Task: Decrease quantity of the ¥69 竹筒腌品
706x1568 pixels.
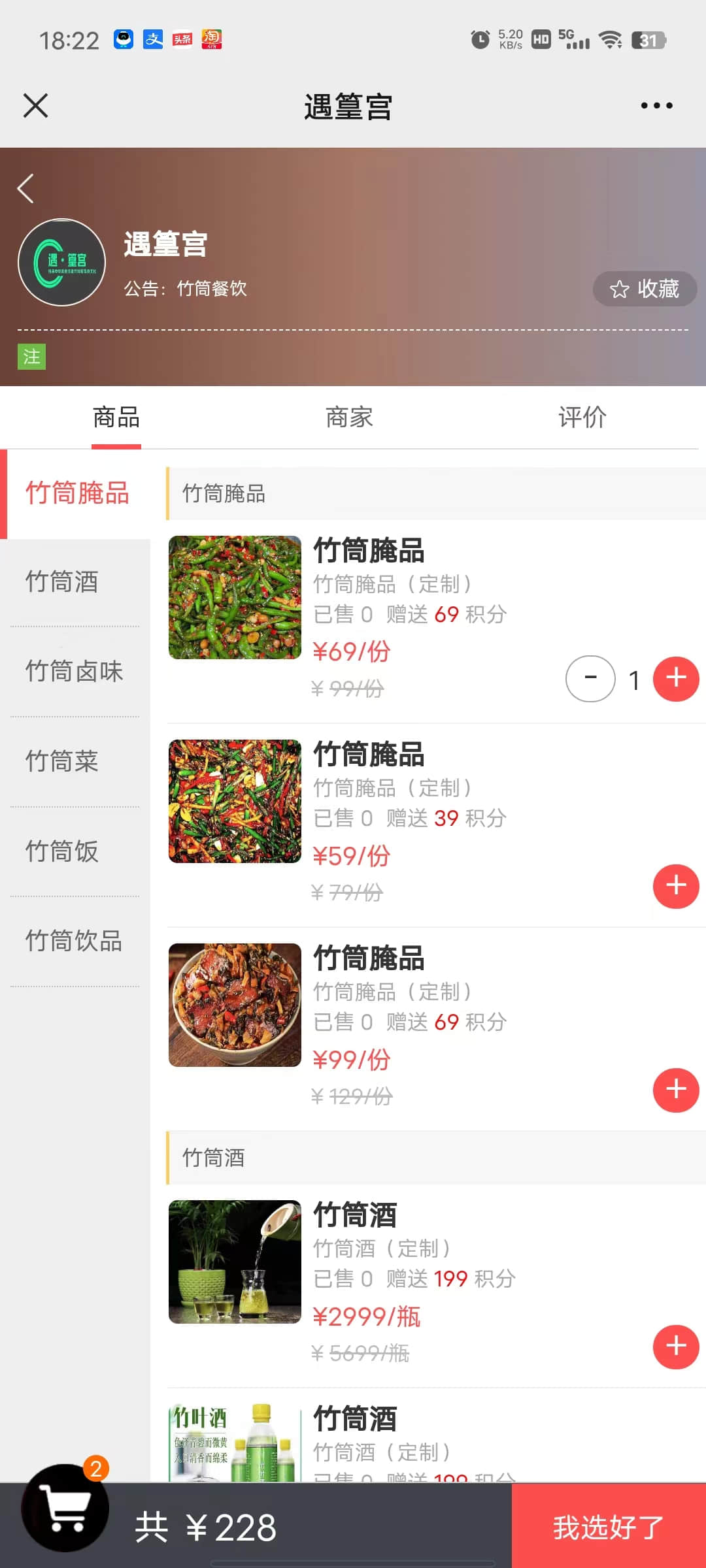Action: click(x=590, y=679)
